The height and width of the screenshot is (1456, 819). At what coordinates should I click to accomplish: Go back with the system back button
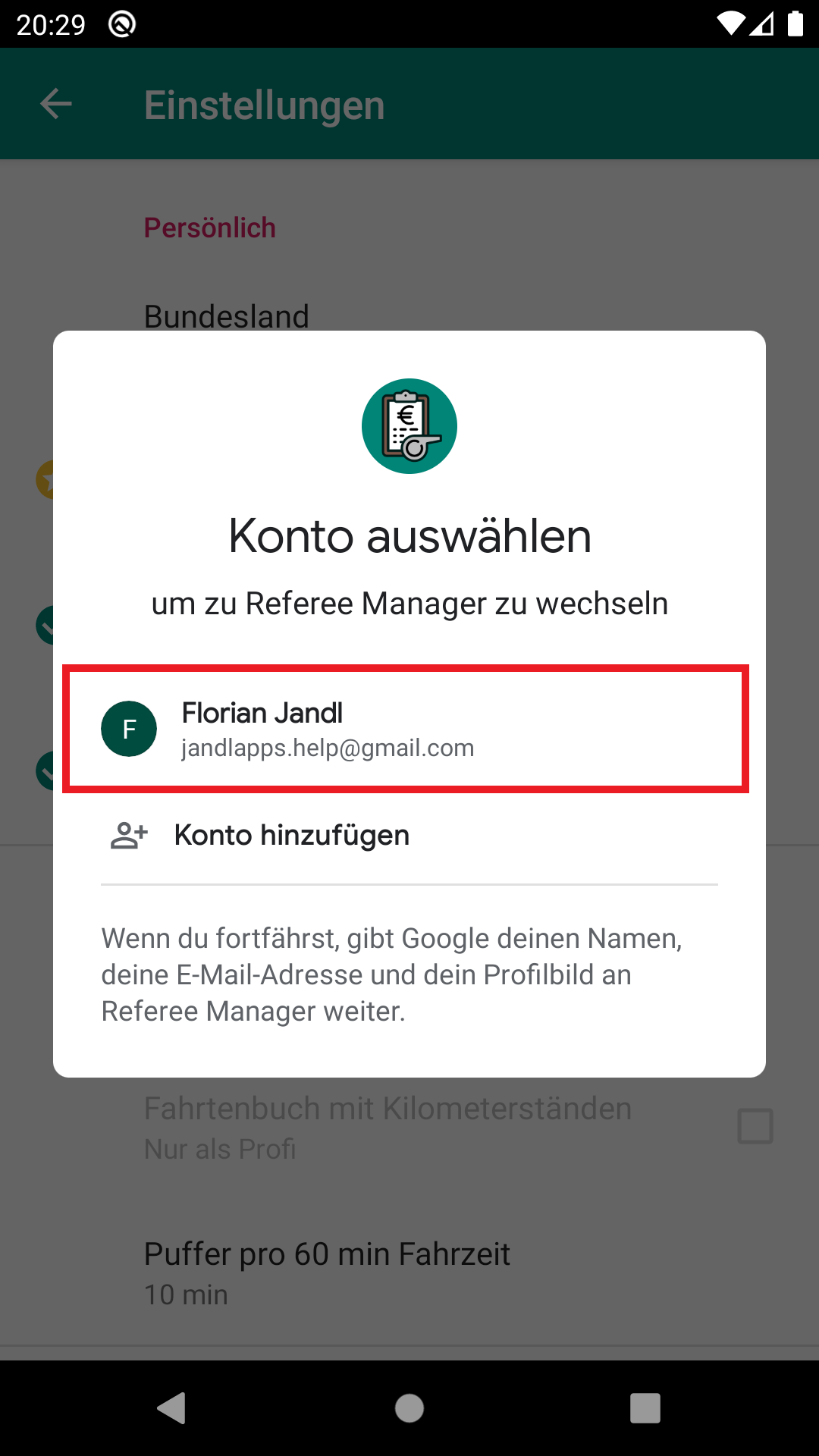pos(172,1408)
